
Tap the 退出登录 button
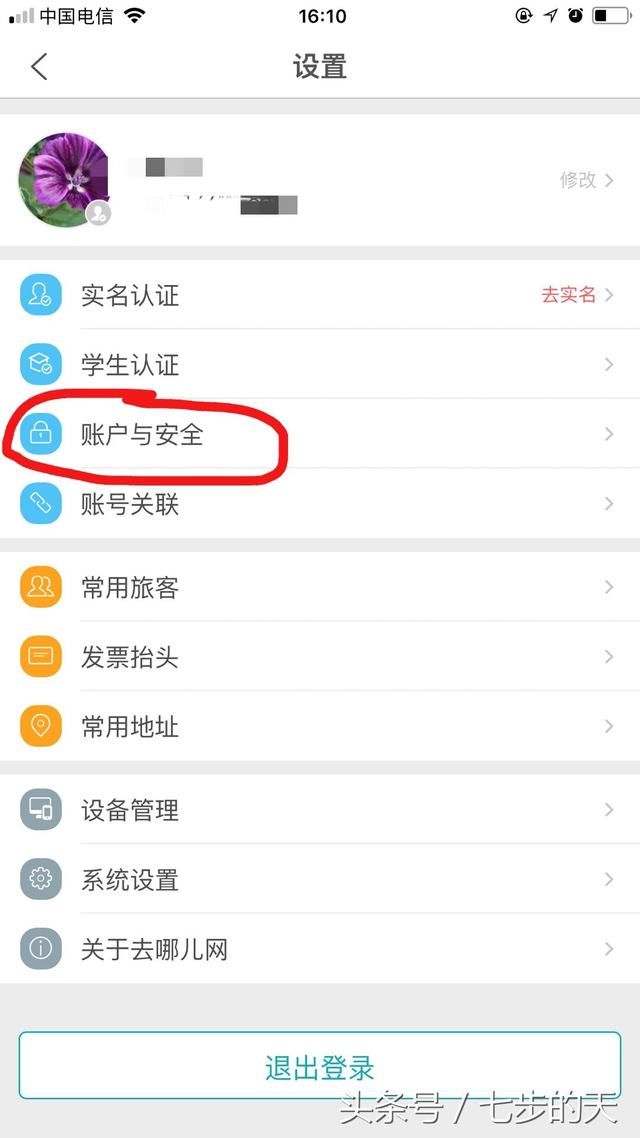320,1065
